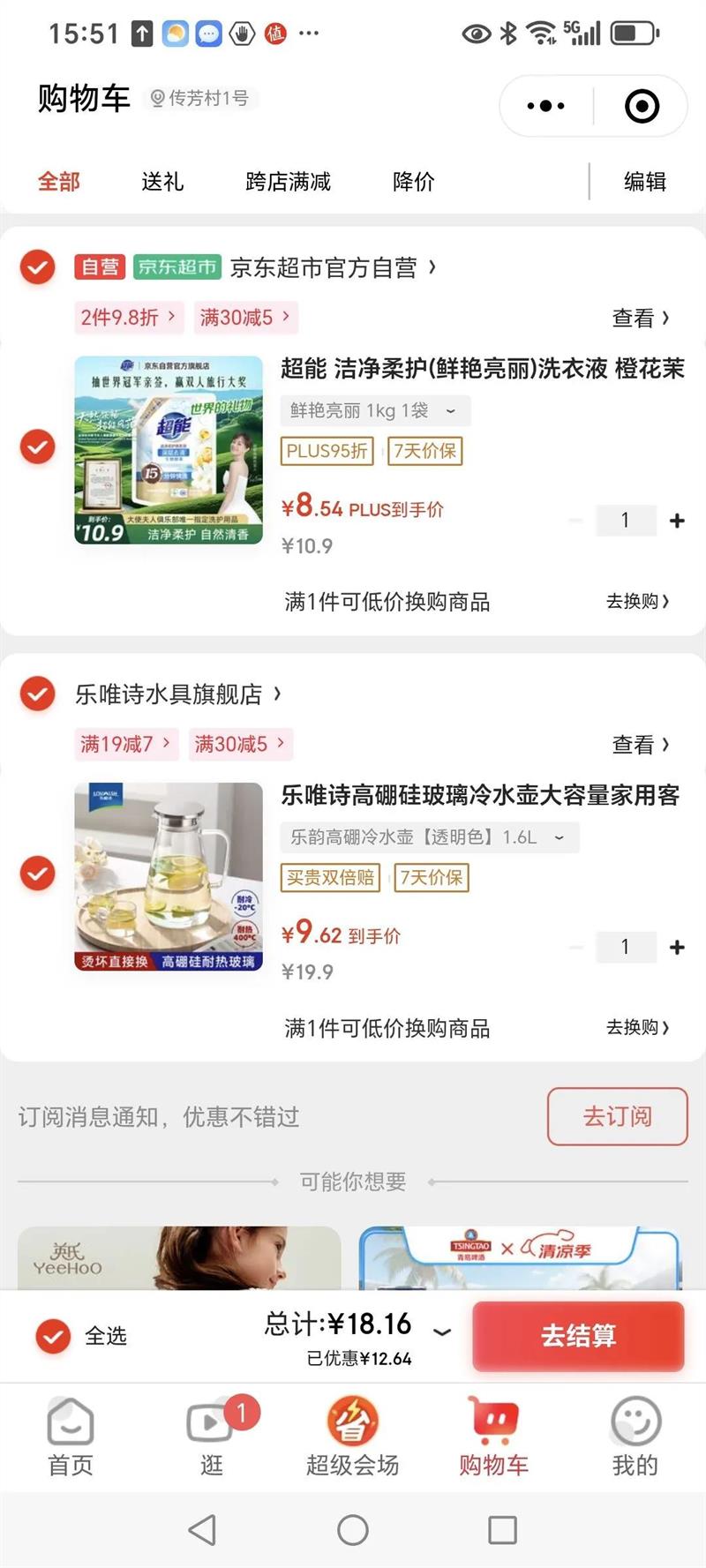The image size is (706, 1568).
Task: Deselect the 乐唯诗 冷水壶 item checkbox
Action: 38,874
